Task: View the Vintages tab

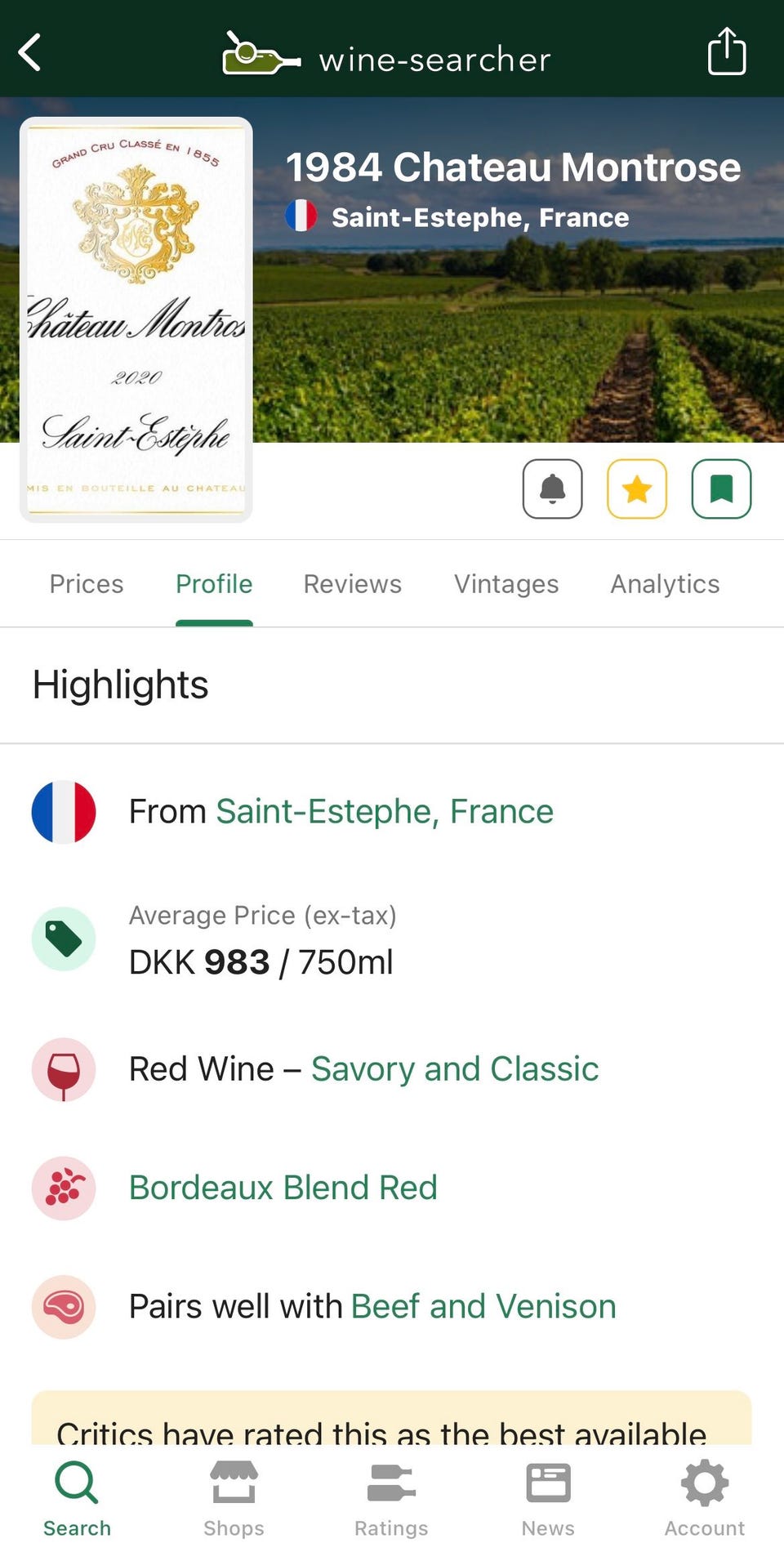Action: pos(506,584)
